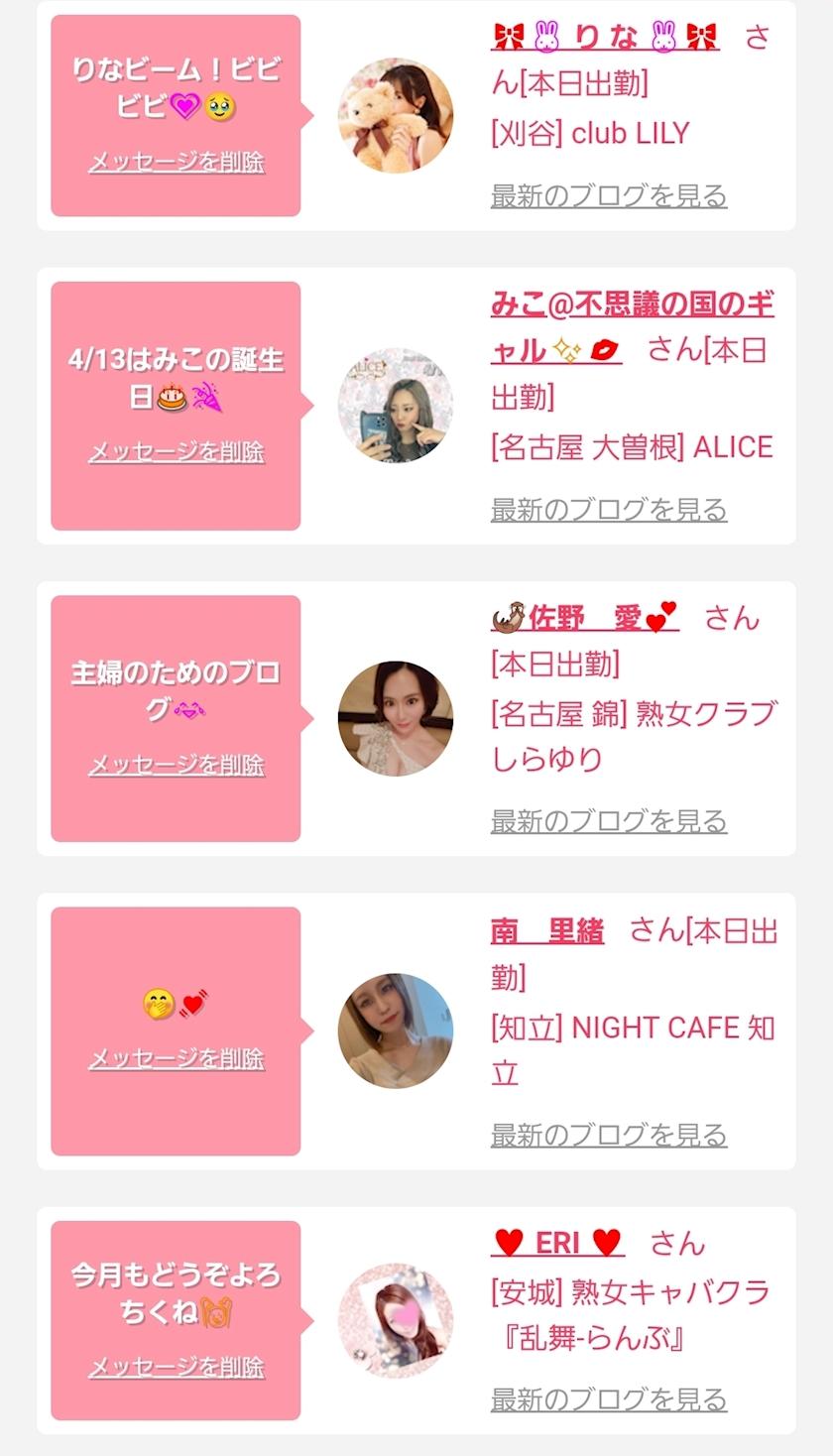Delete the りなビーム！ビビビビ message

pos(177,163)
